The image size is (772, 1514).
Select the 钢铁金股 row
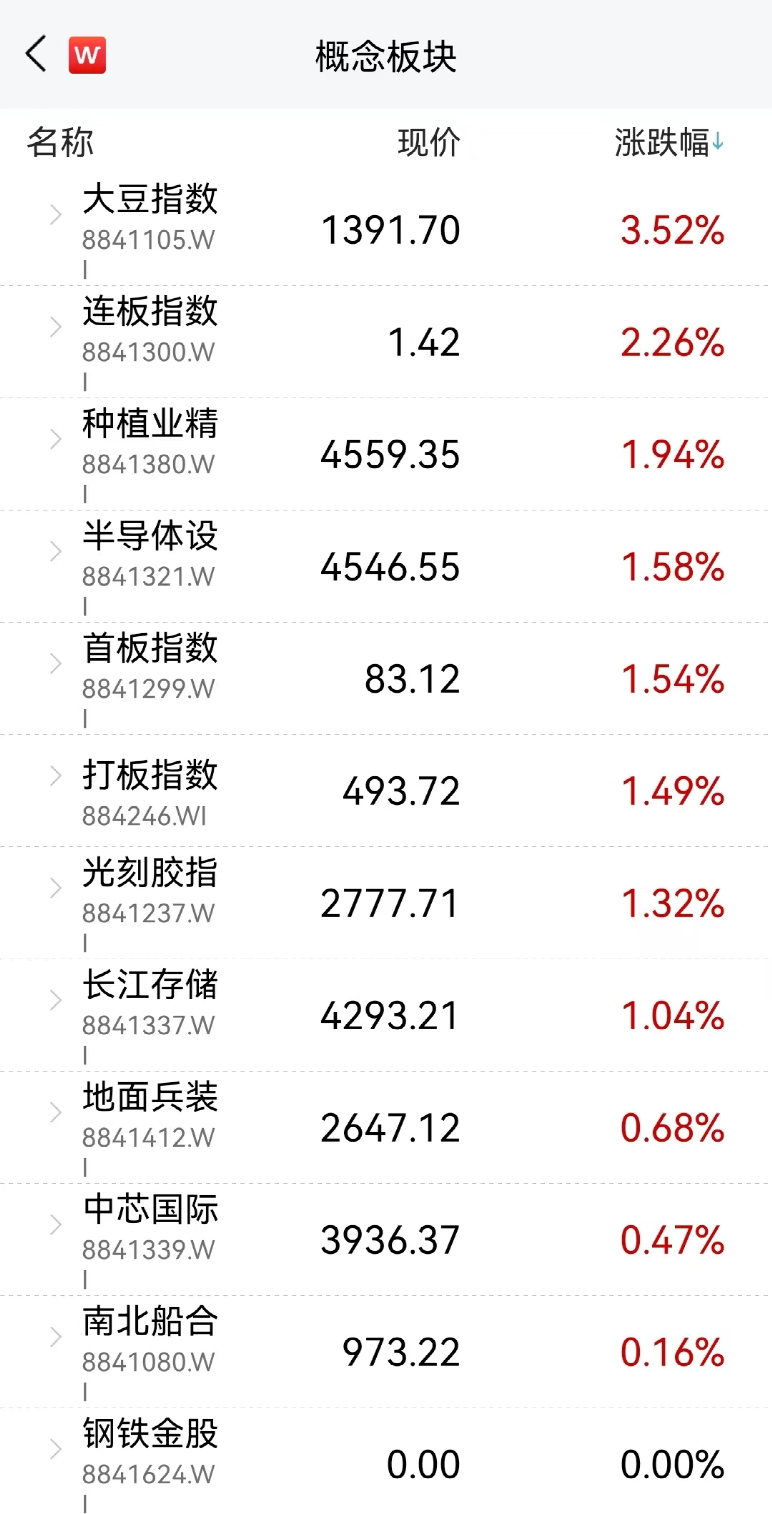click(x=386, y=1461)
